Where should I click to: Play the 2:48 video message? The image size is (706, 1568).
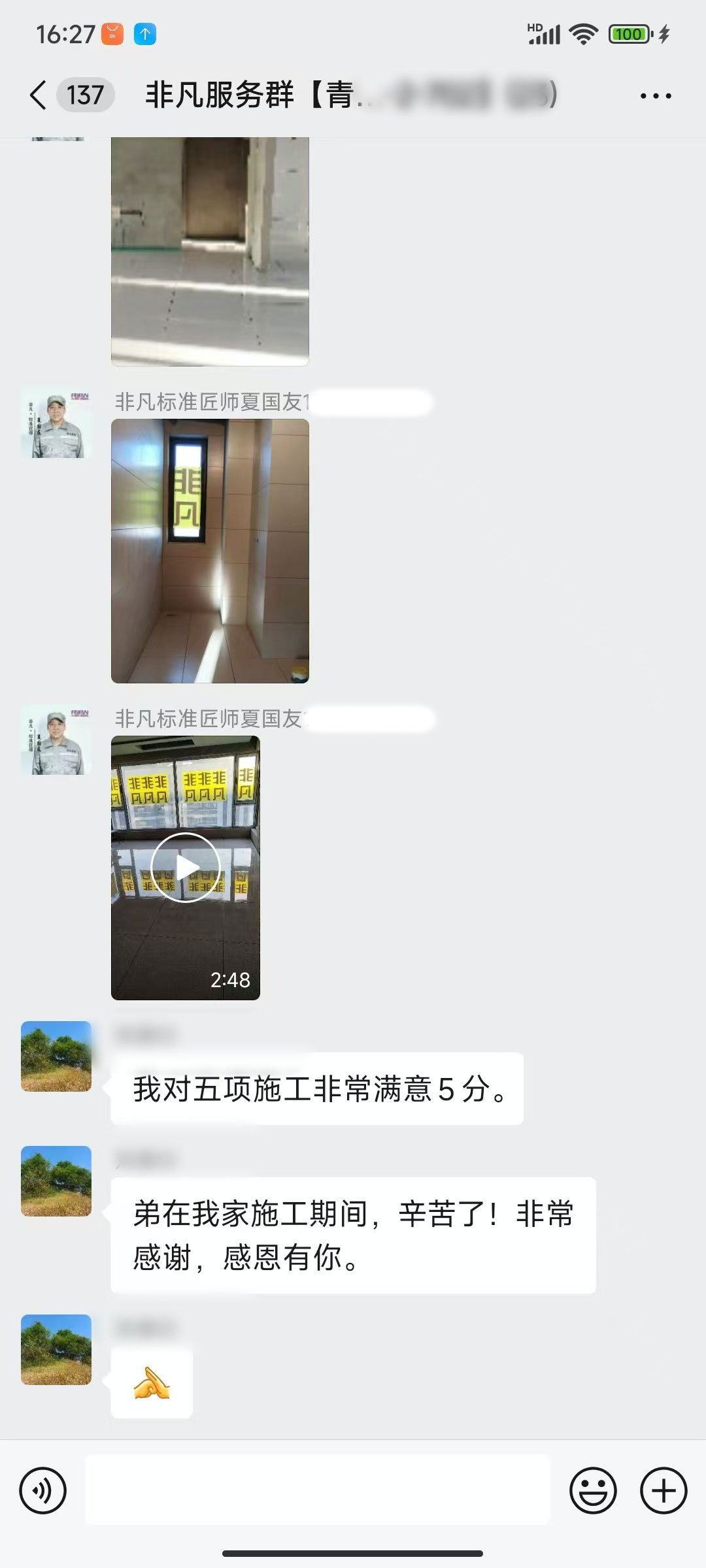click(x=186, y=868)
